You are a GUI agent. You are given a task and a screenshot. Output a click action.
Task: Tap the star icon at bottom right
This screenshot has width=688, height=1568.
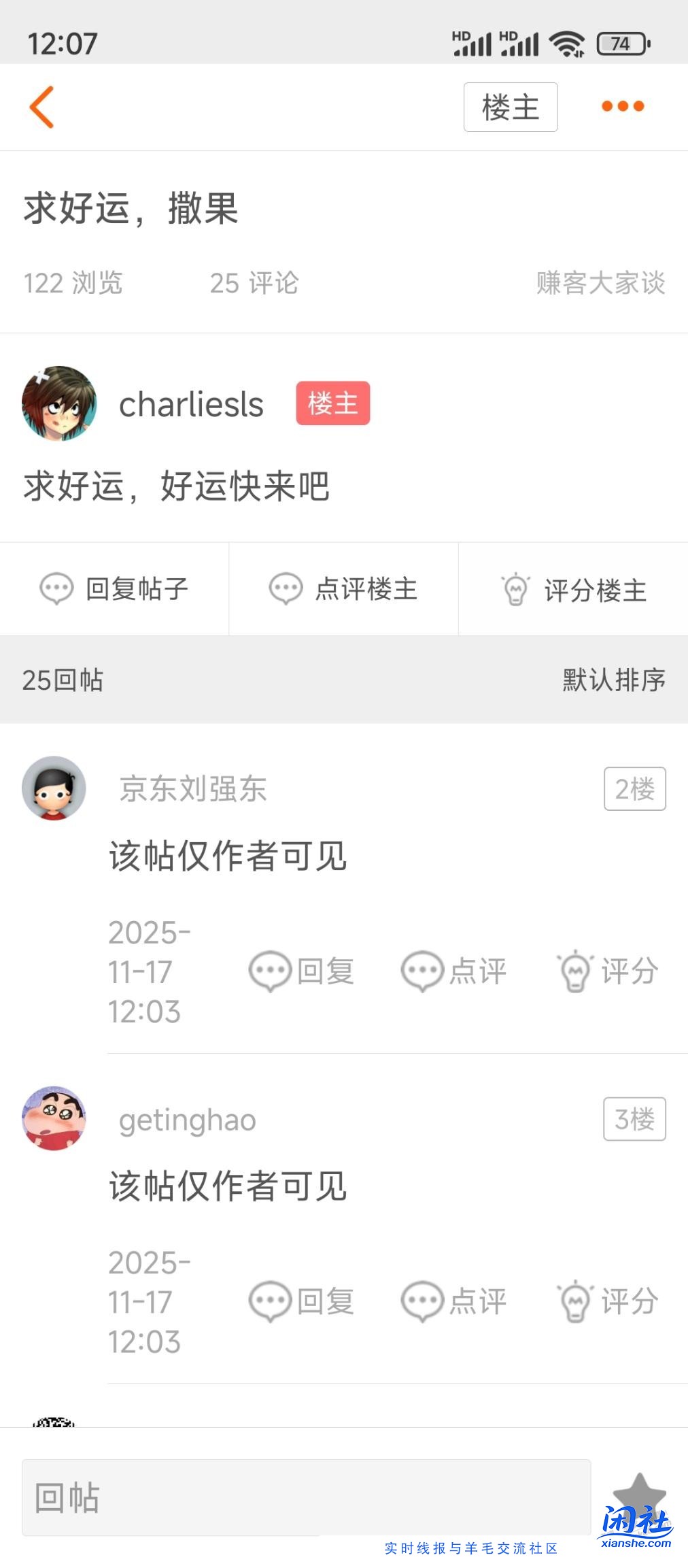click(640, 1492)
